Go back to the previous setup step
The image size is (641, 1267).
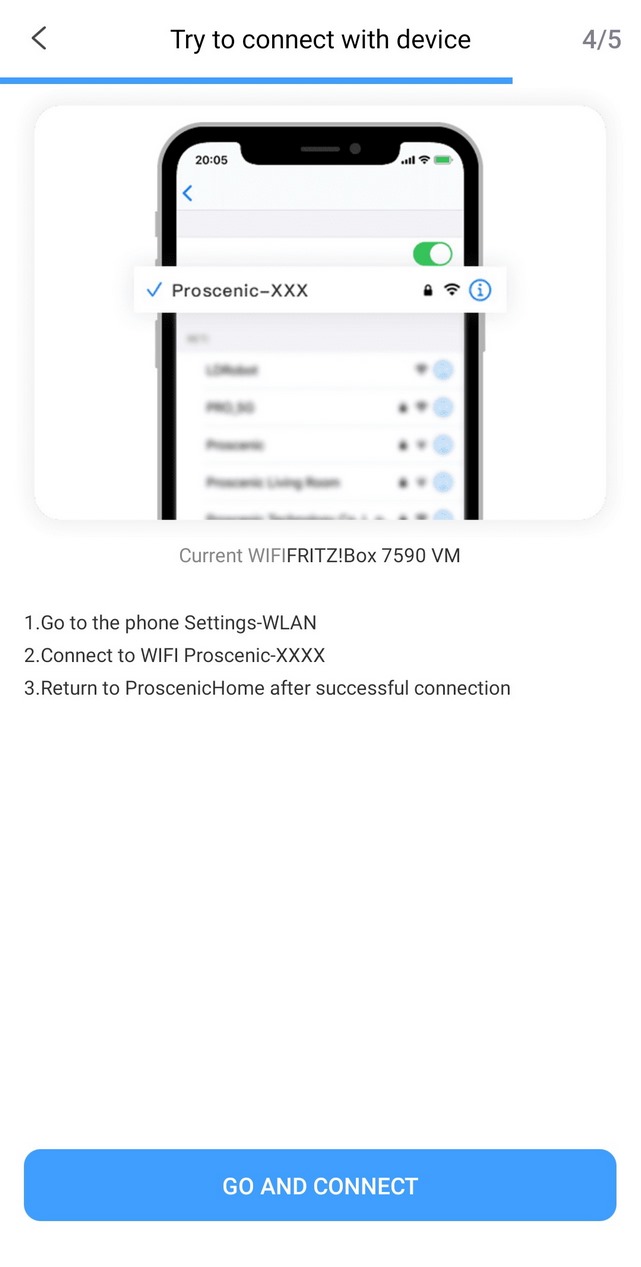39,39
